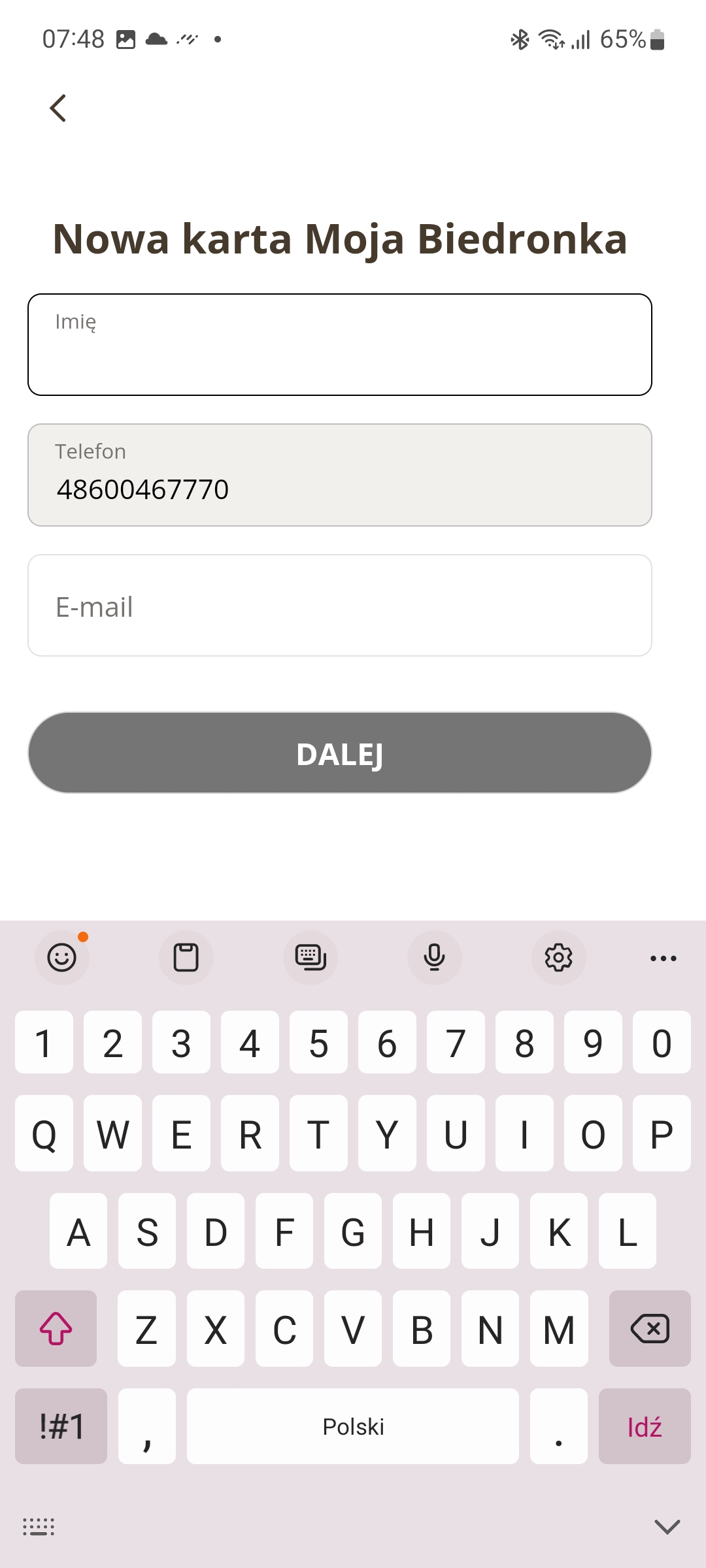
Task: Tap the Telefon number field
Action: [x=340, y=475]
